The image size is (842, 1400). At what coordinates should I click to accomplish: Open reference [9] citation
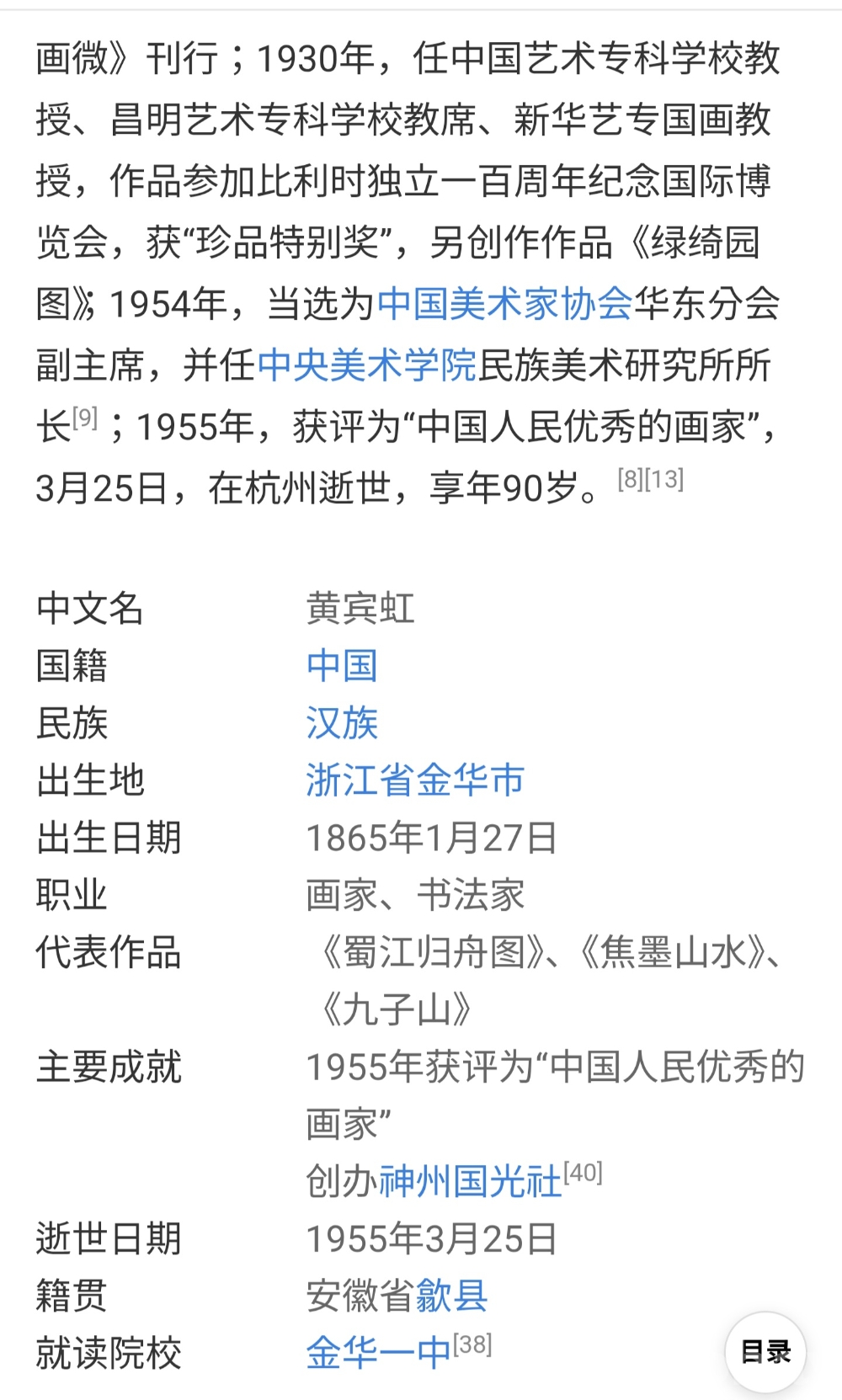[85, 417]
